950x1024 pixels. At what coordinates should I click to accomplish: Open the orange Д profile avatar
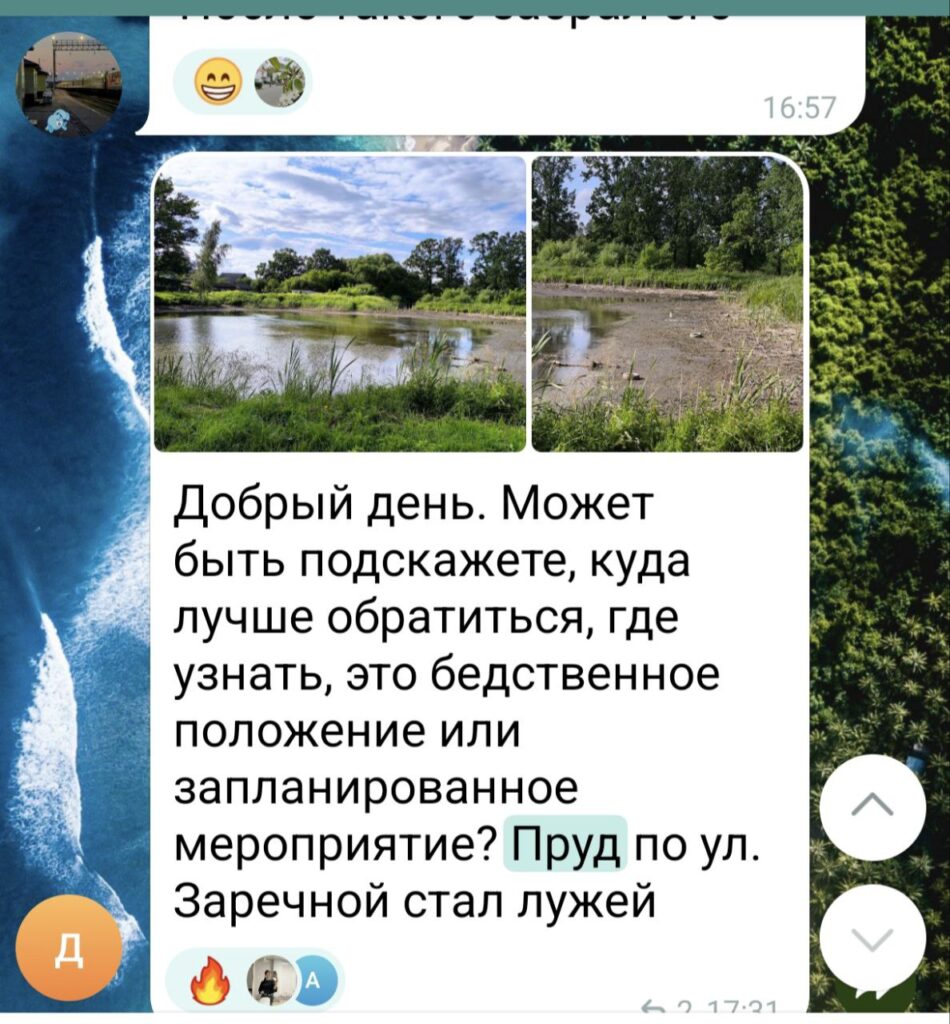point(69,947)
